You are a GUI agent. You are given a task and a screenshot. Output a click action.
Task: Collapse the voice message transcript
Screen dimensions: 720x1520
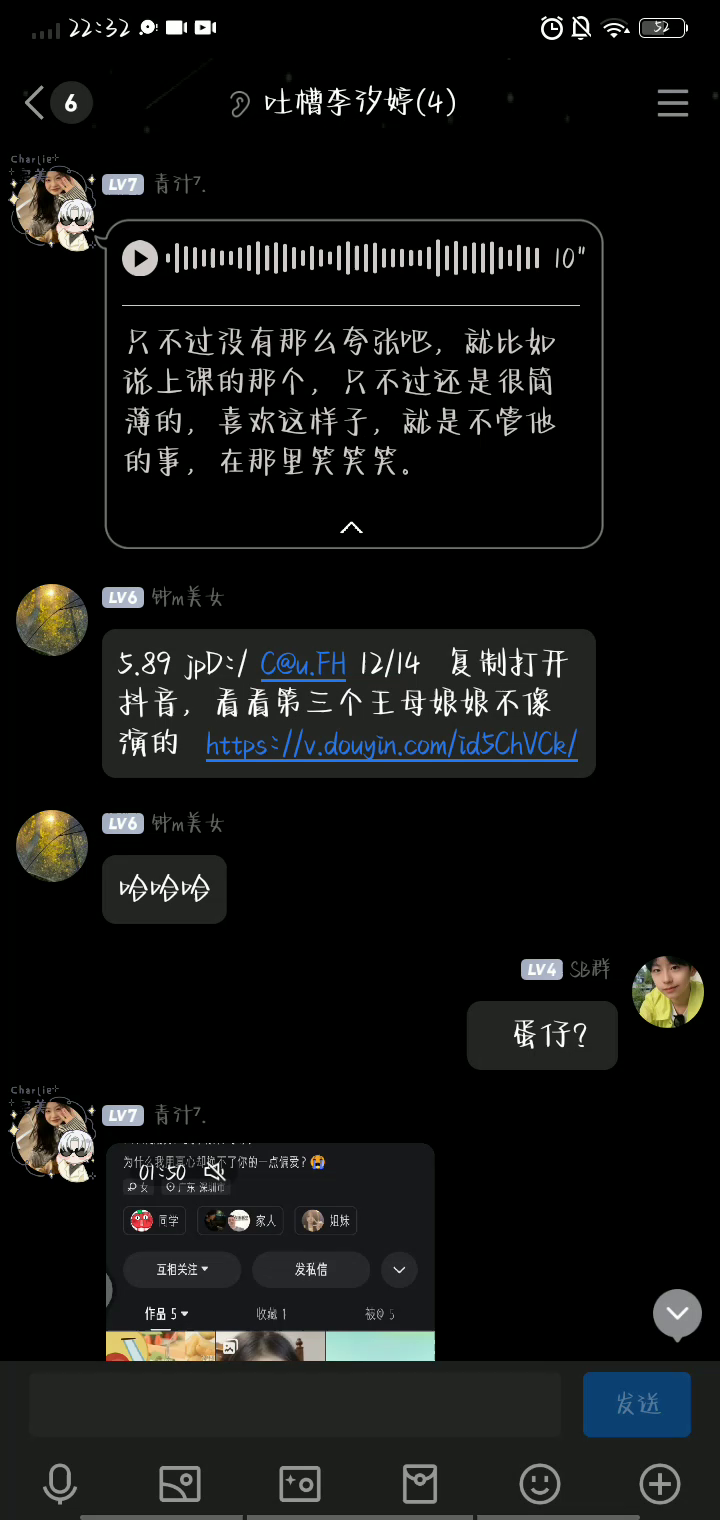[351, 527]
